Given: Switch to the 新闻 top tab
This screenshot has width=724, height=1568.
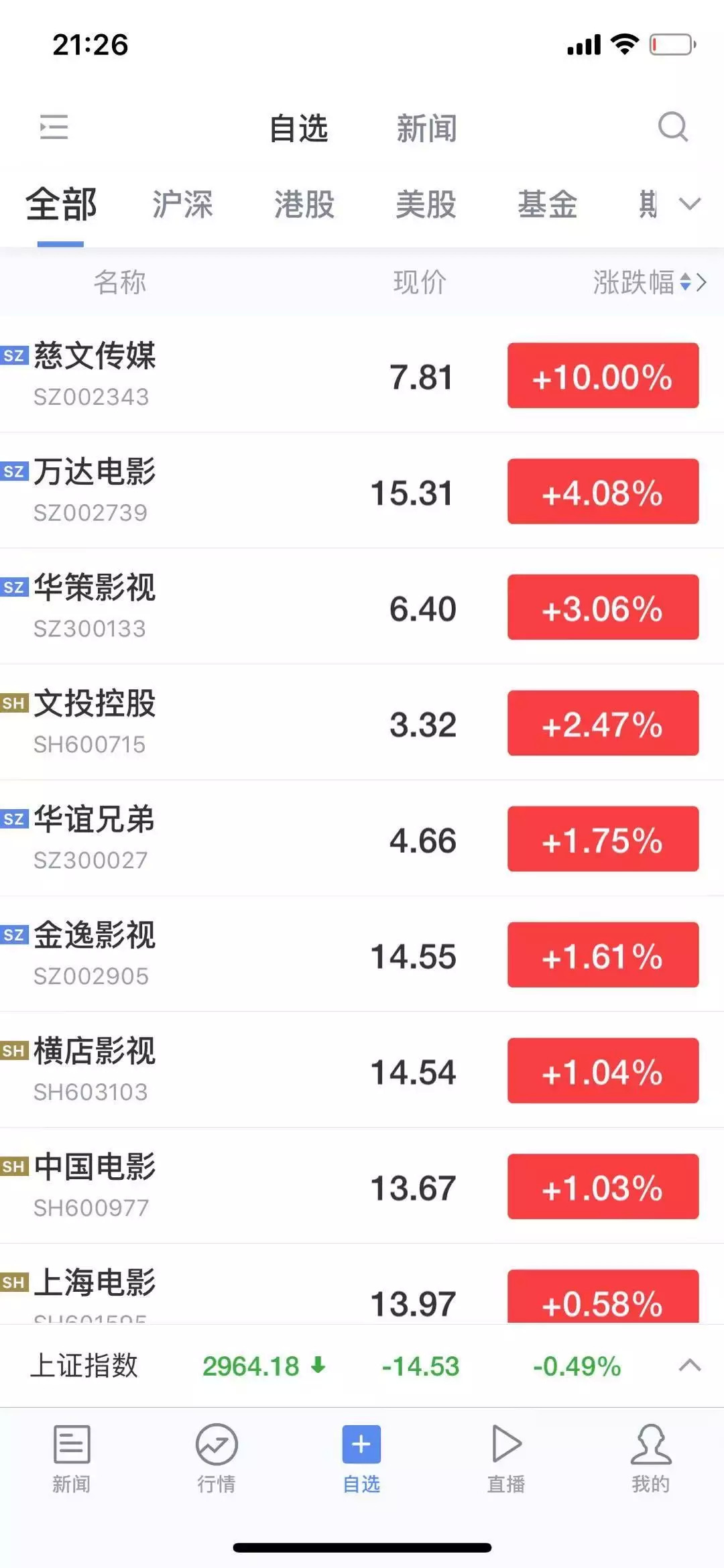Looking at the screenshot, I should click(426, 128).
